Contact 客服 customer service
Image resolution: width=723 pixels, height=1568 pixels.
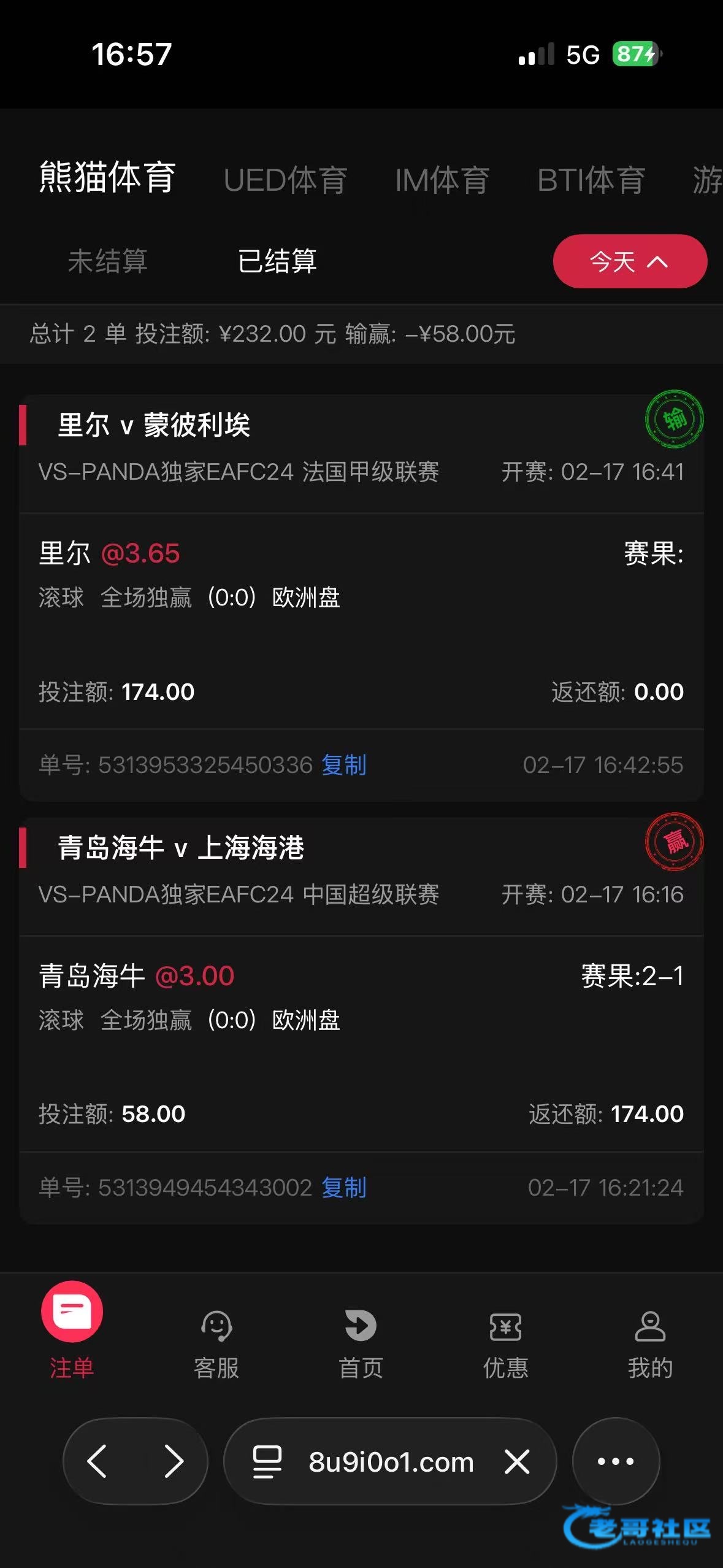pyautogui.click(x=216, y=1343)
